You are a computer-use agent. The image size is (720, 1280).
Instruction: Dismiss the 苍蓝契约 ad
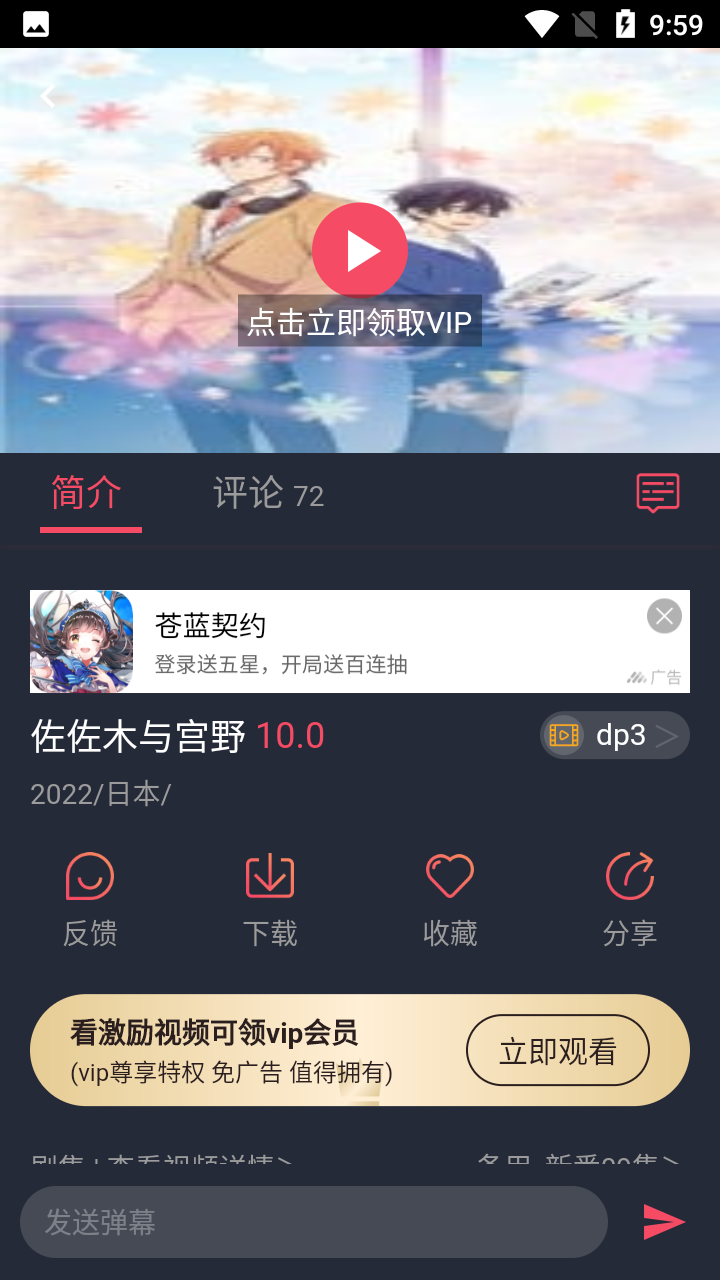pos(664,616)
